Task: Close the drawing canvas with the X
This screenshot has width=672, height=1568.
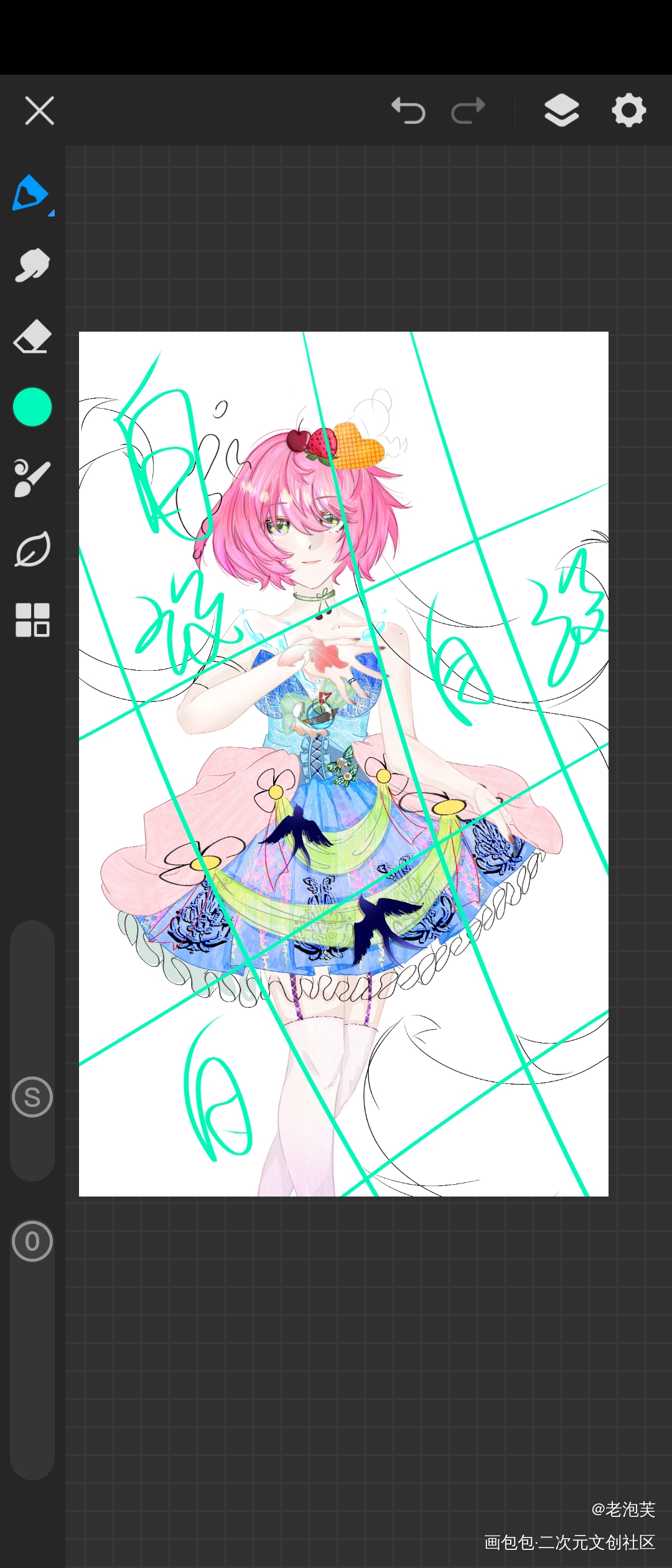Action: point(39,111)
